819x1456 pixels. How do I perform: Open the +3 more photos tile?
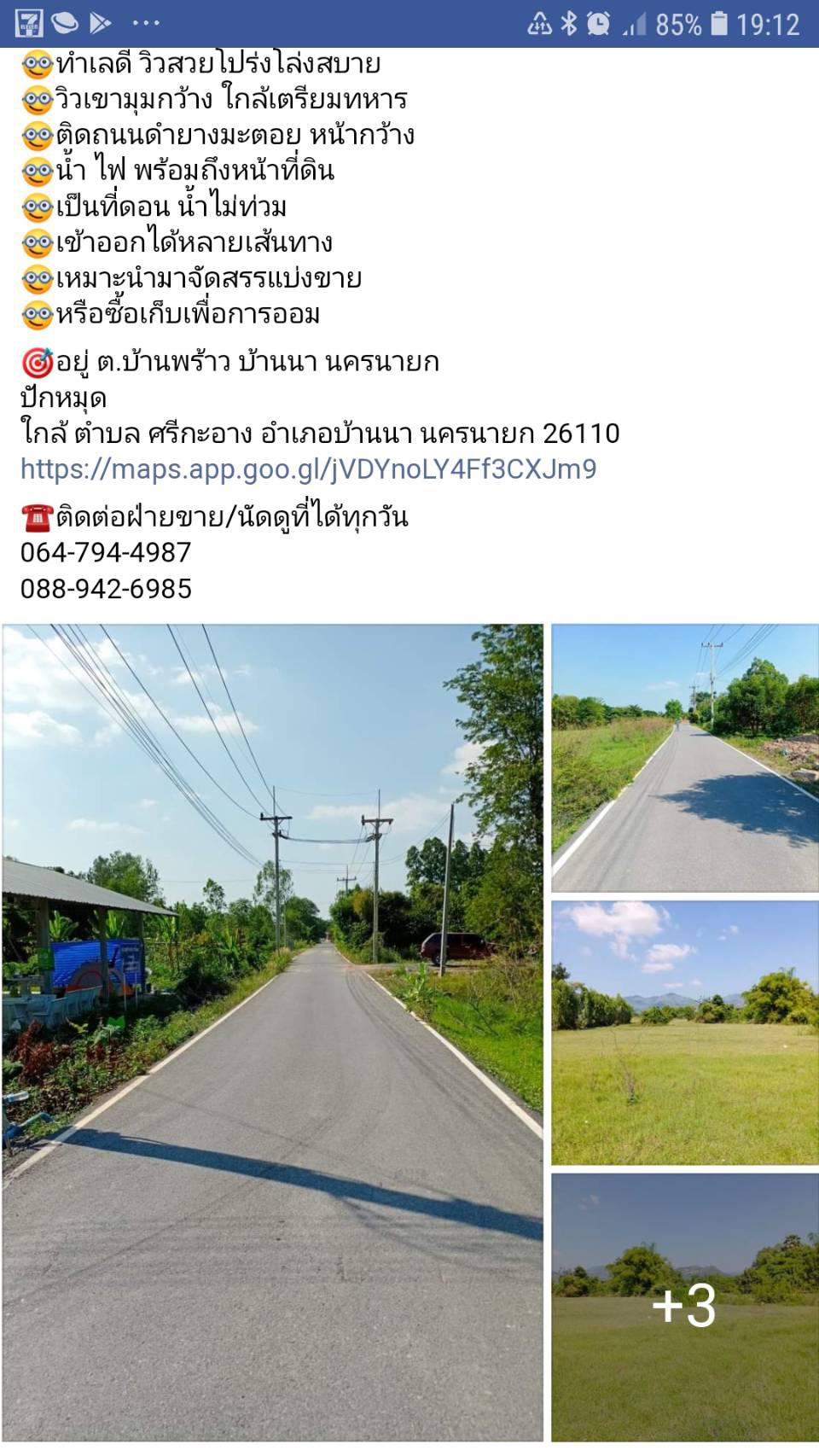tap(685, 1307)
